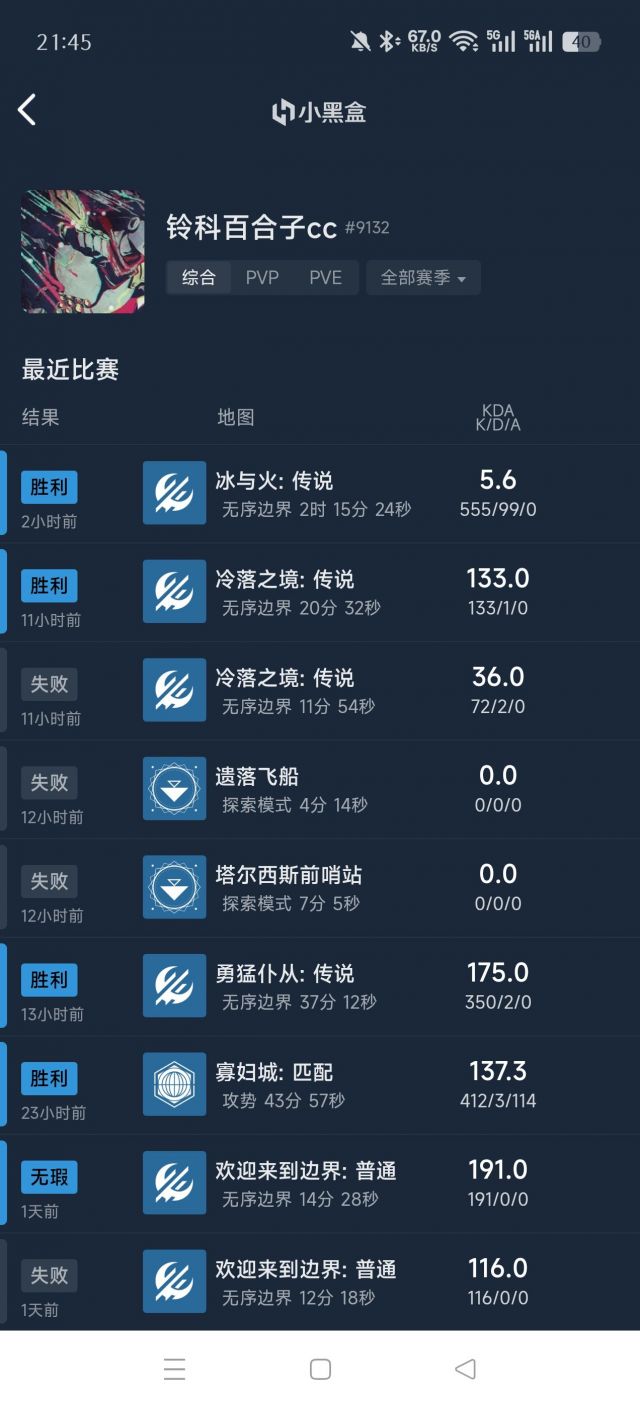Open the 冷落之境 match with 36.0 KDA

click(320, 691)
